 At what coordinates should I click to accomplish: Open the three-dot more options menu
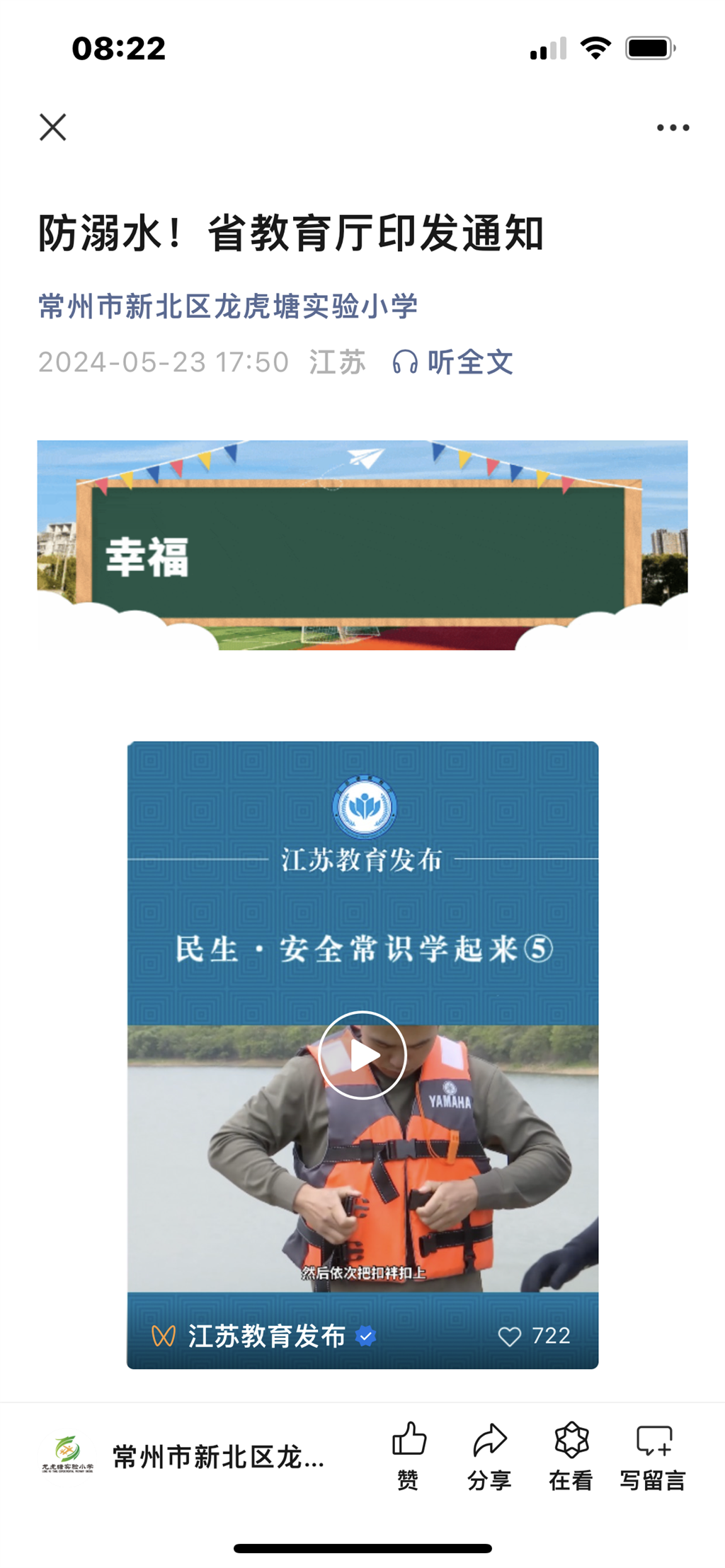tap(672, 128)
